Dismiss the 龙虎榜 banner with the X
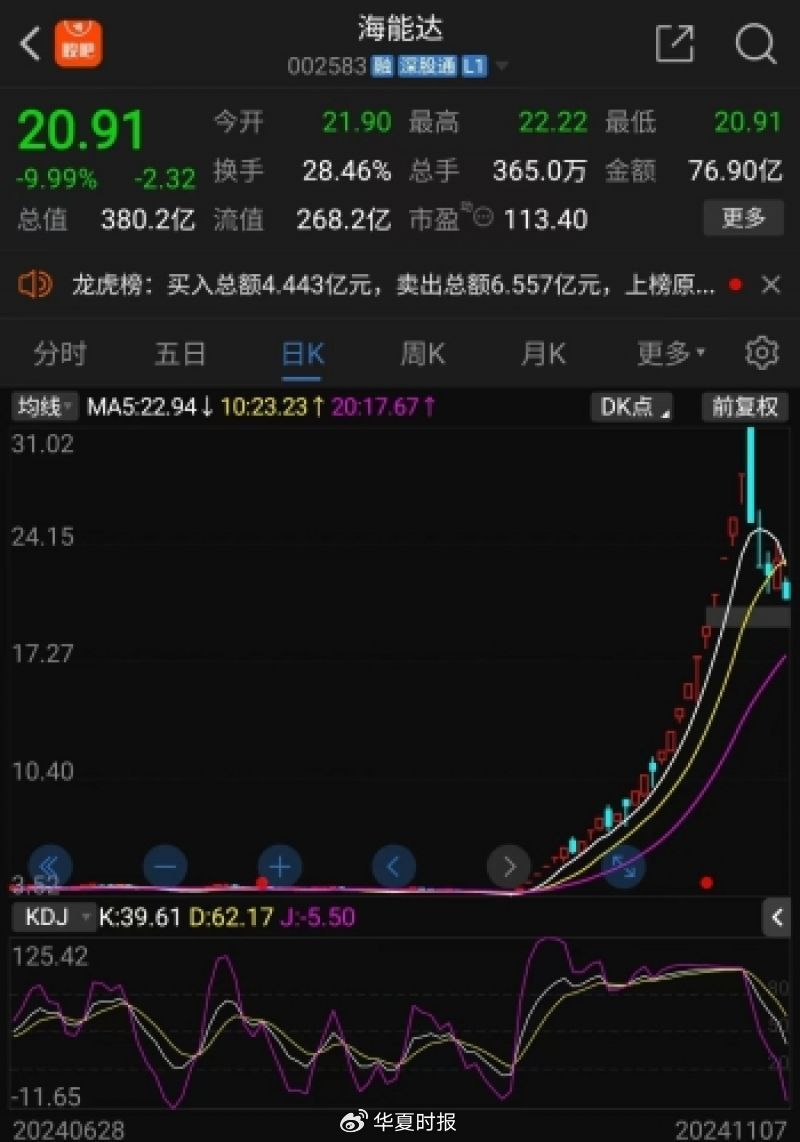 (x=771, y=285)
